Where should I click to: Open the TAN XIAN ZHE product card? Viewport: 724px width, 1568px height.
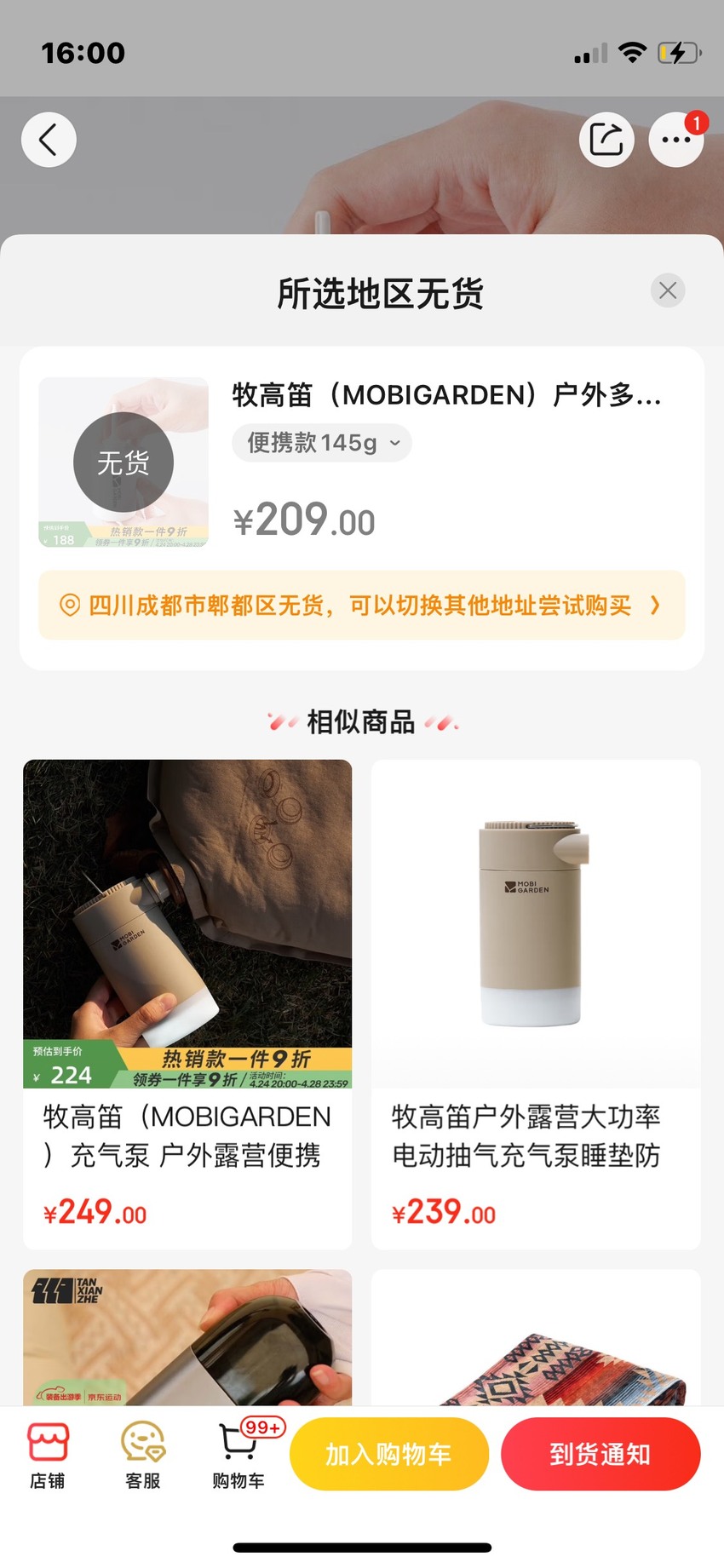tap(187, 1337)
